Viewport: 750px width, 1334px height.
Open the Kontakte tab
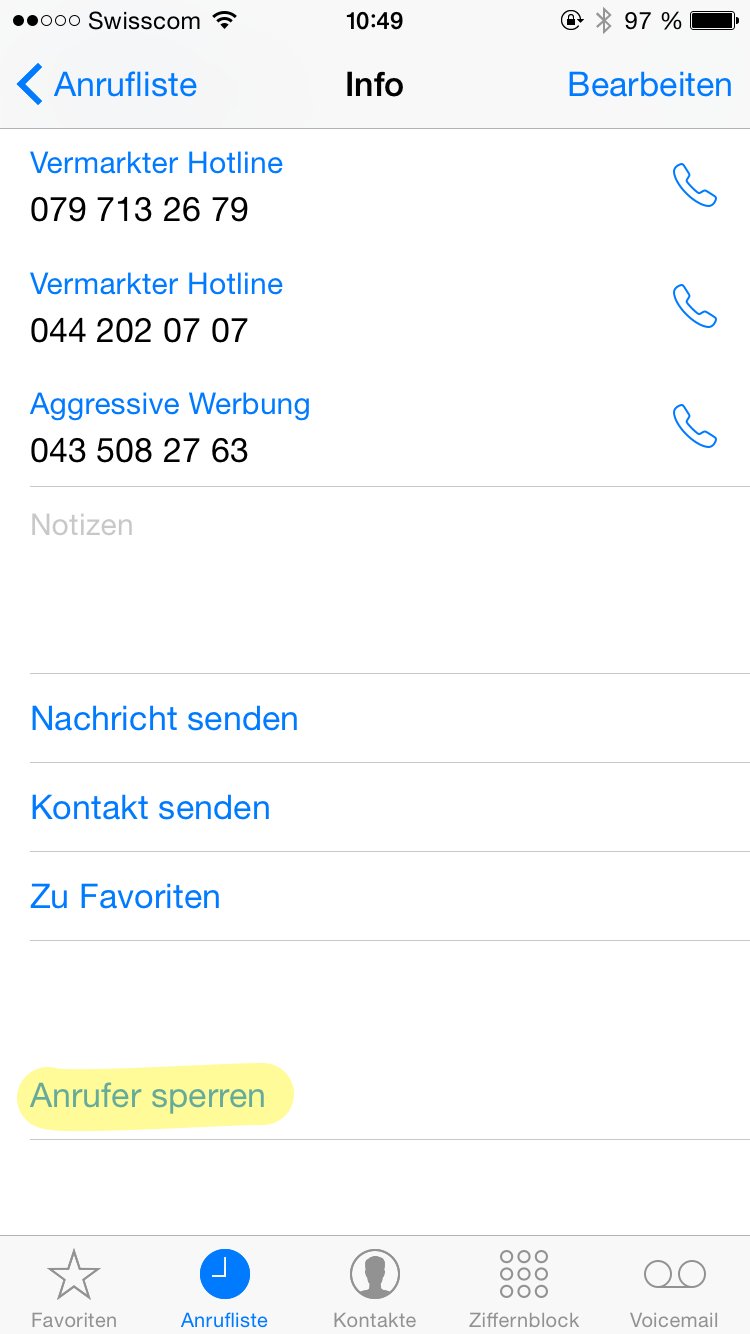pyautogui.click(x=375, y=1288)
